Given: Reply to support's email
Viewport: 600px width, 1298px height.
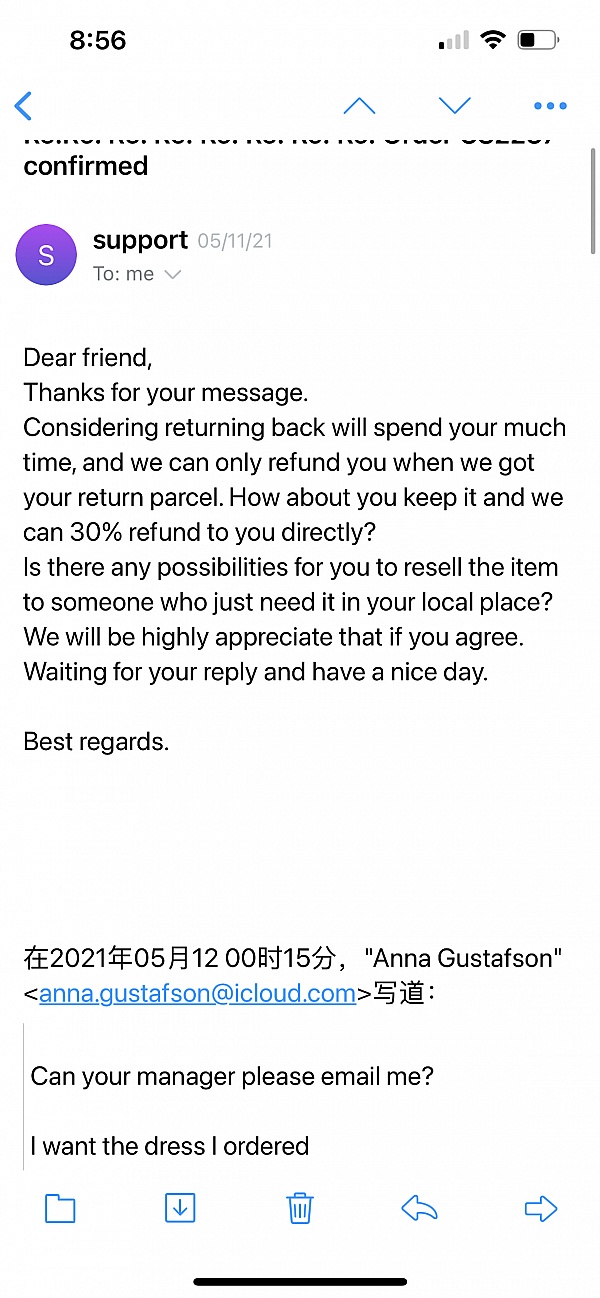Looking at the screenshot, I should tap(419, 1208).
